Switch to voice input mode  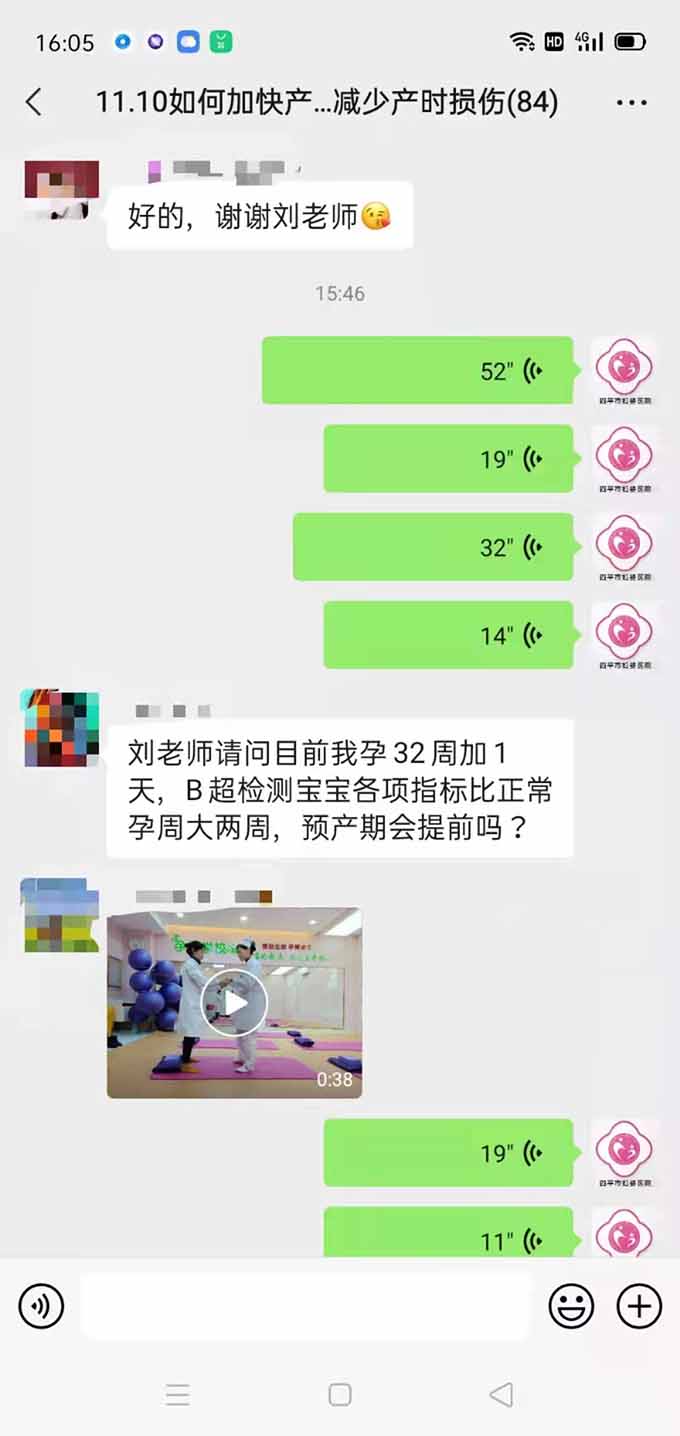tap(41, 1306)
